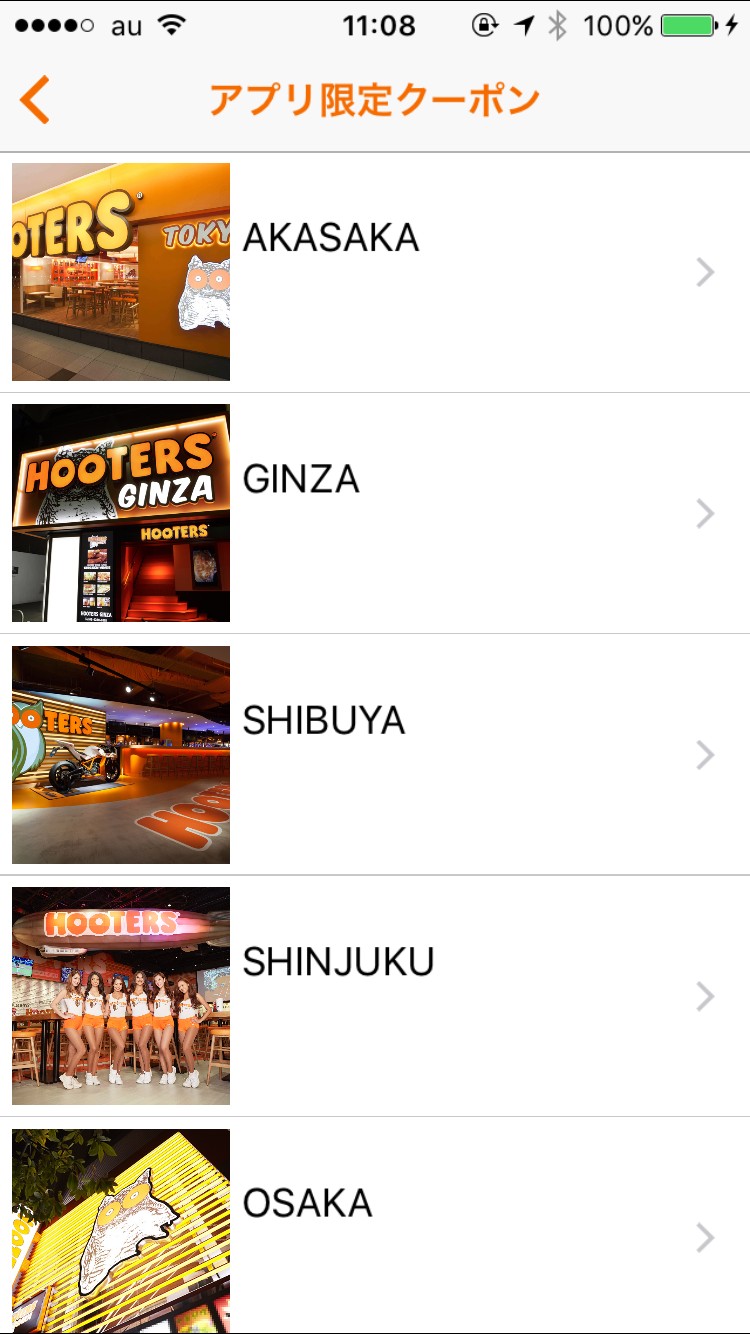This screenshot has width=750, height=1334.
Task: Go back using the orange arrow
Action: pyautogui.click(x=35, y=100)
